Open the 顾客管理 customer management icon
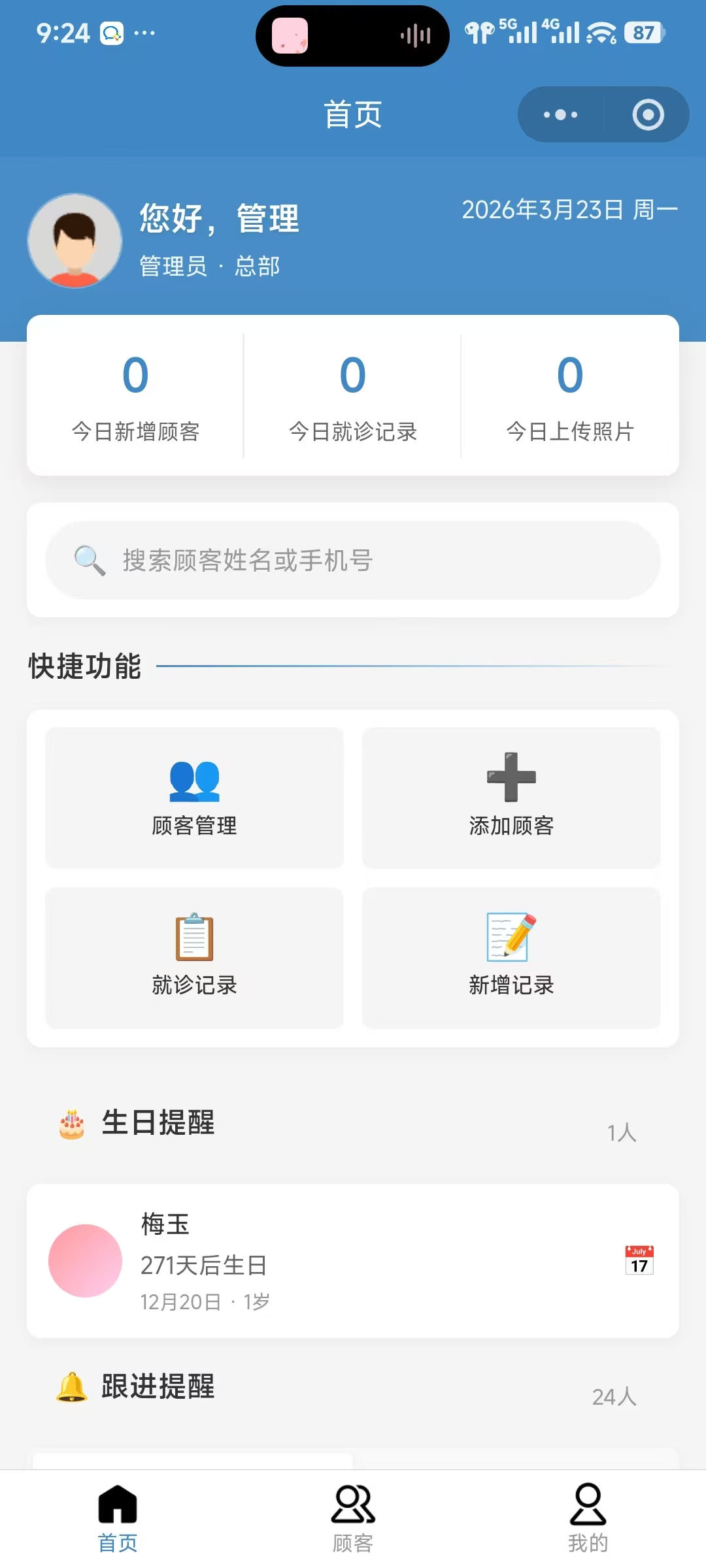Viewport: 706px width, 1568px height. (x=193, y=782)
